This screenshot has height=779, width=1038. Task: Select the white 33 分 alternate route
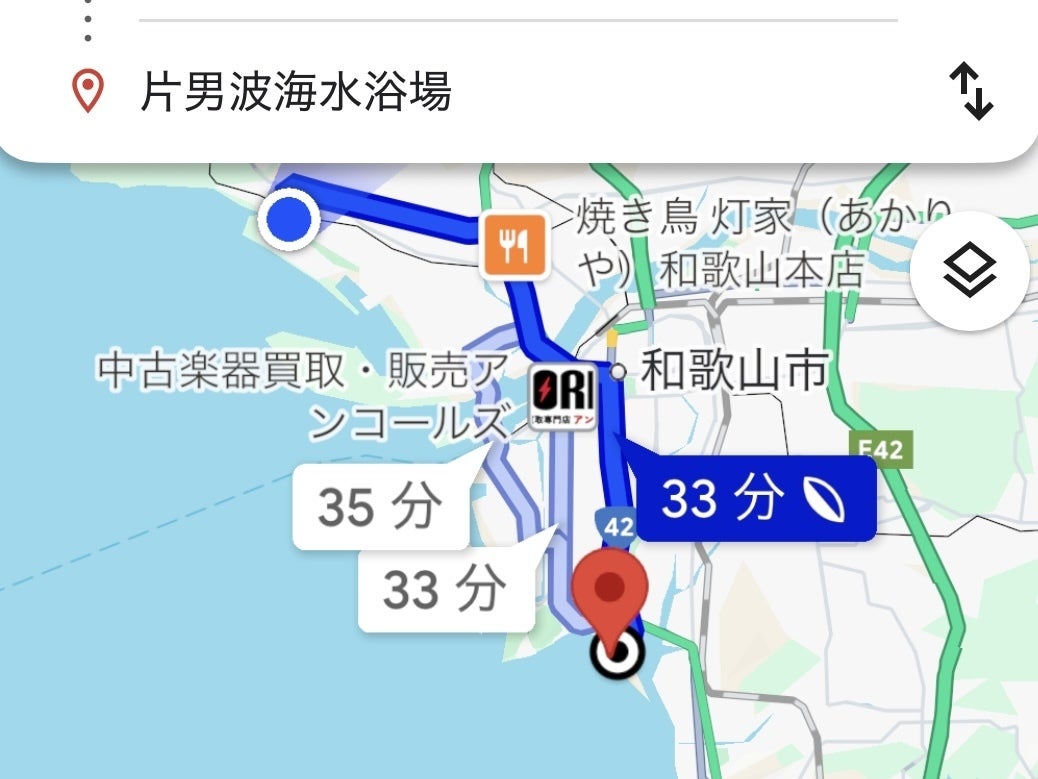(443, 590)
